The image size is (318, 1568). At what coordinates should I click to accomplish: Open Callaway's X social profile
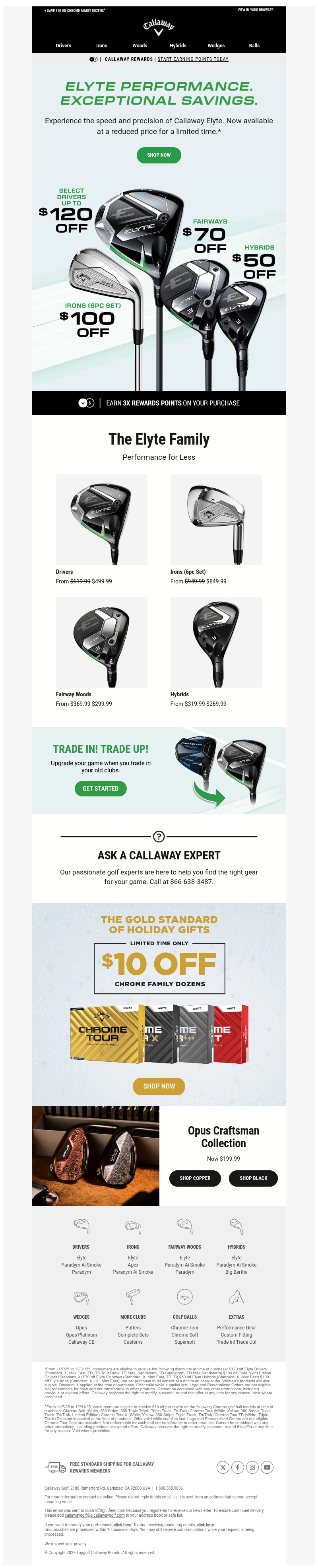pos(223,1467)
